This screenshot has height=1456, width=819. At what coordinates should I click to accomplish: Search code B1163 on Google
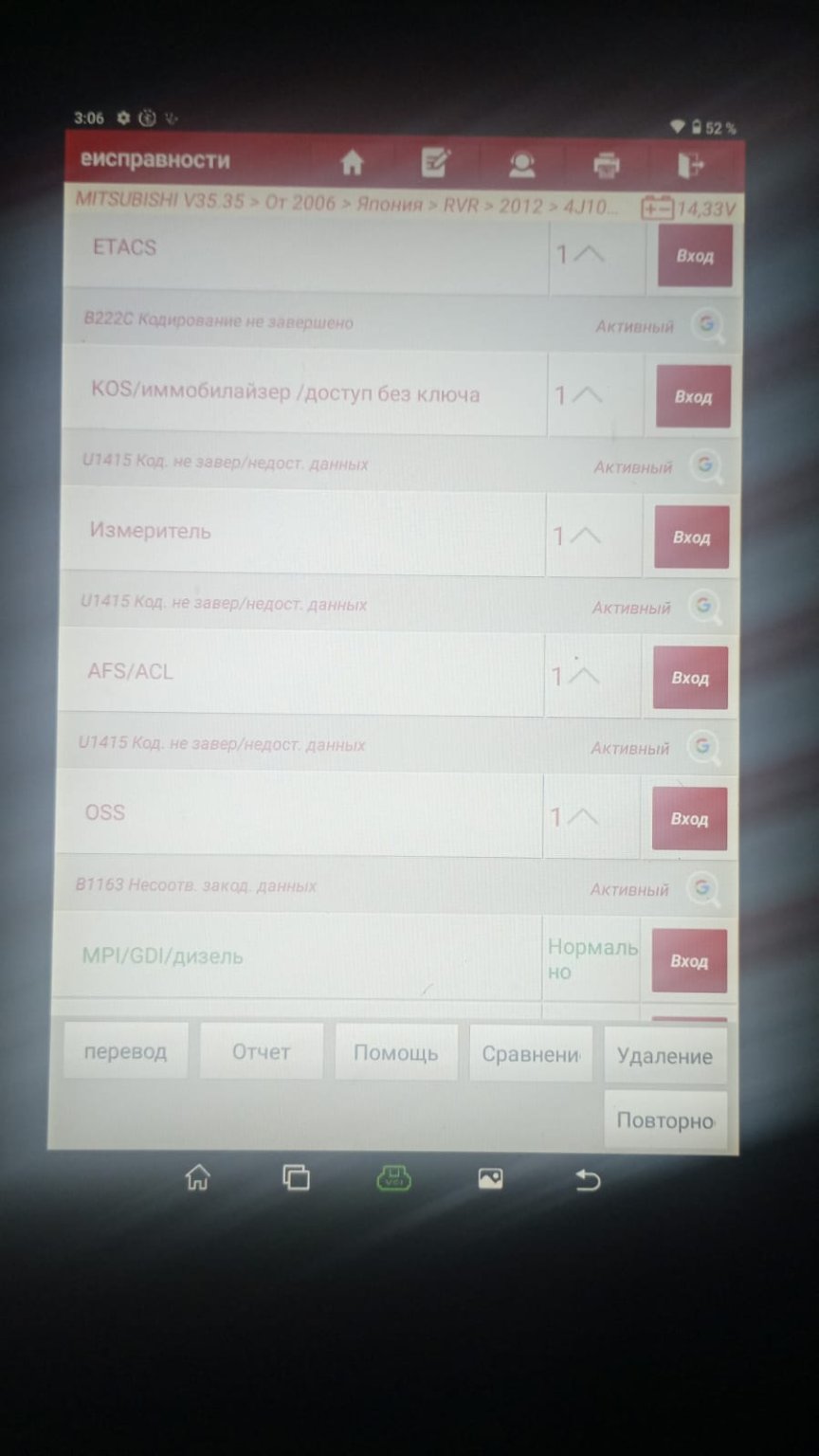702,889
